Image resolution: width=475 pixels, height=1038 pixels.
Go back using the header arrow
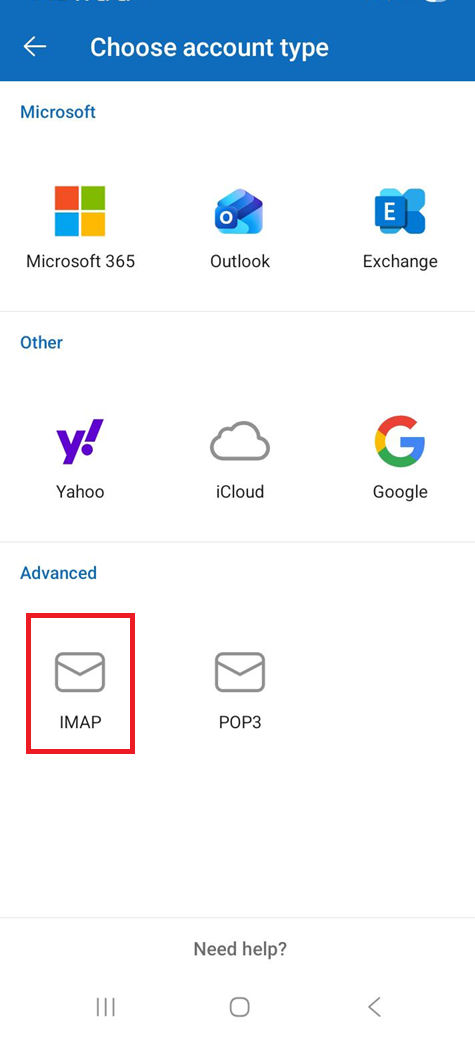coord(34,46)
